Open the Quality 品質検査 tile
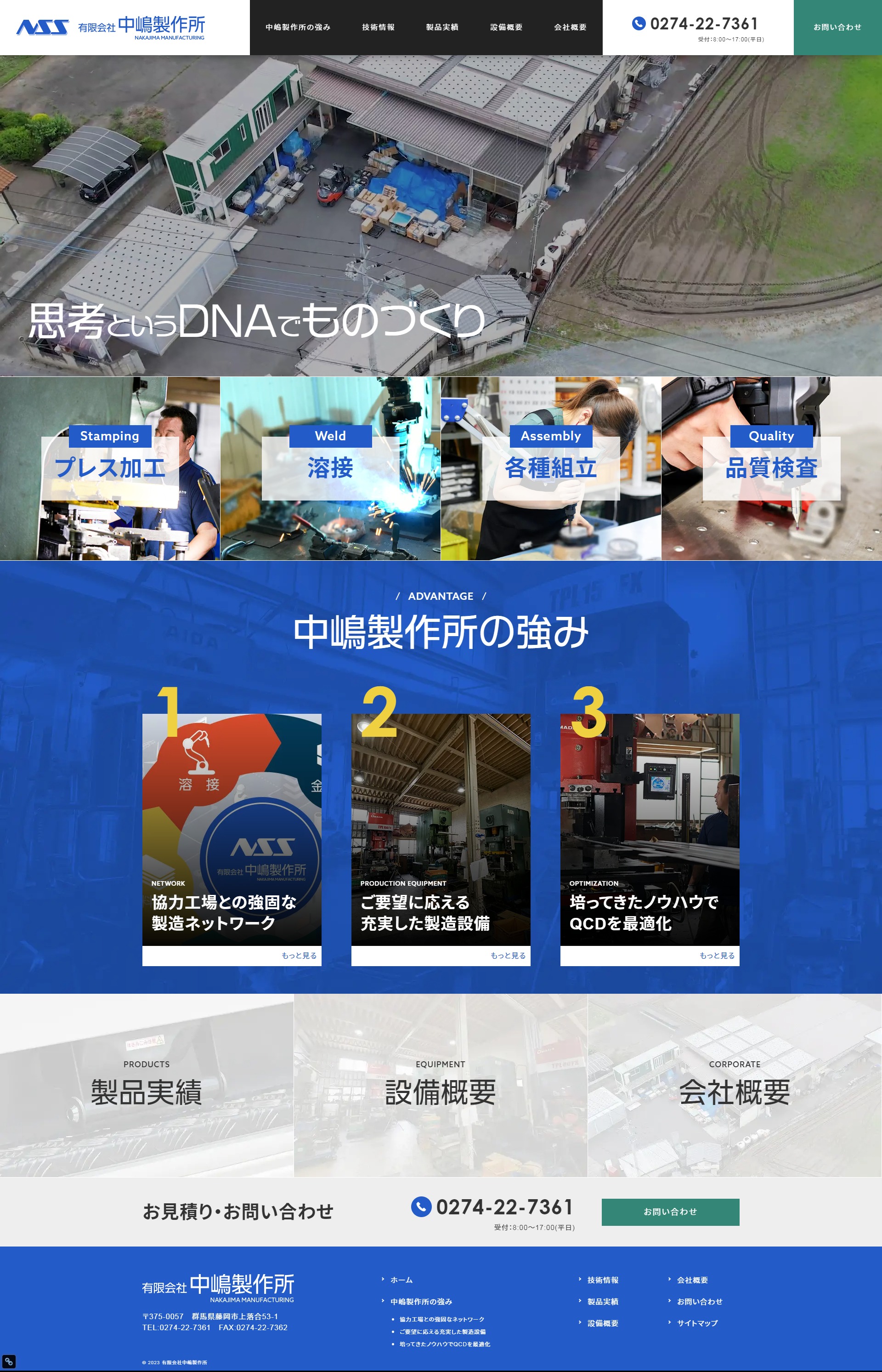This screenshot has height=1372, width=882. (771, 467)
